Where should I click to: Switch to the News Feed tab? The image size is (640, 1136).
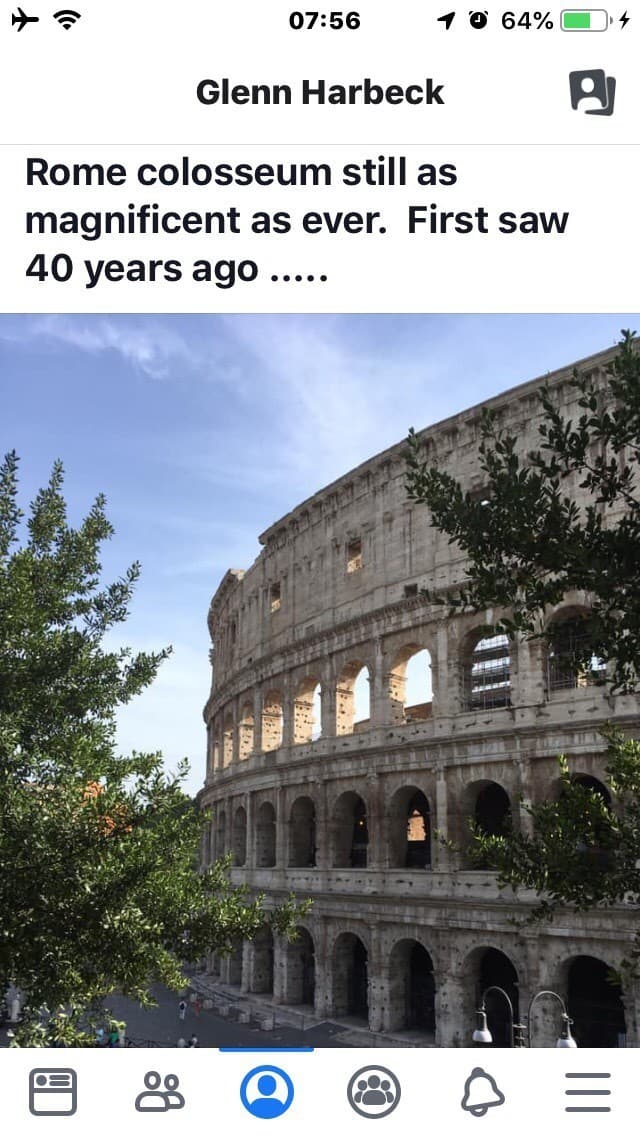pyautogui.click(x=53, y=1092)
